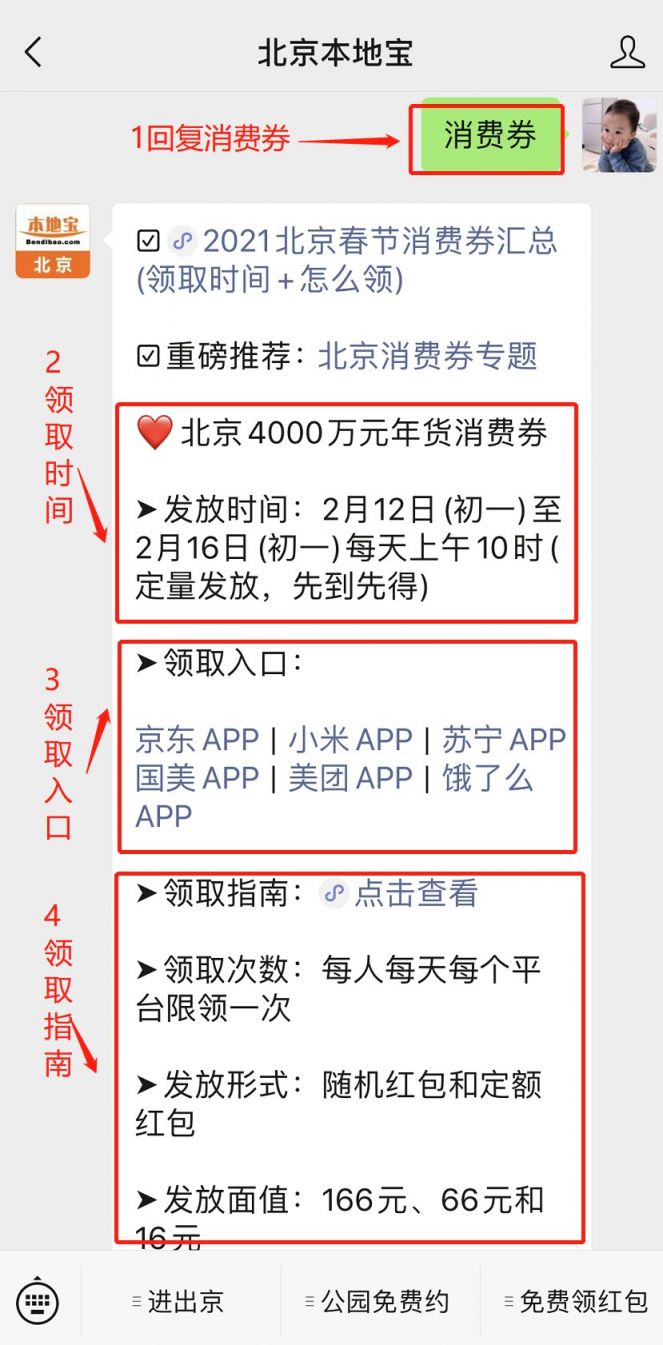Open the 饿了么 APP link

point(488,778)
